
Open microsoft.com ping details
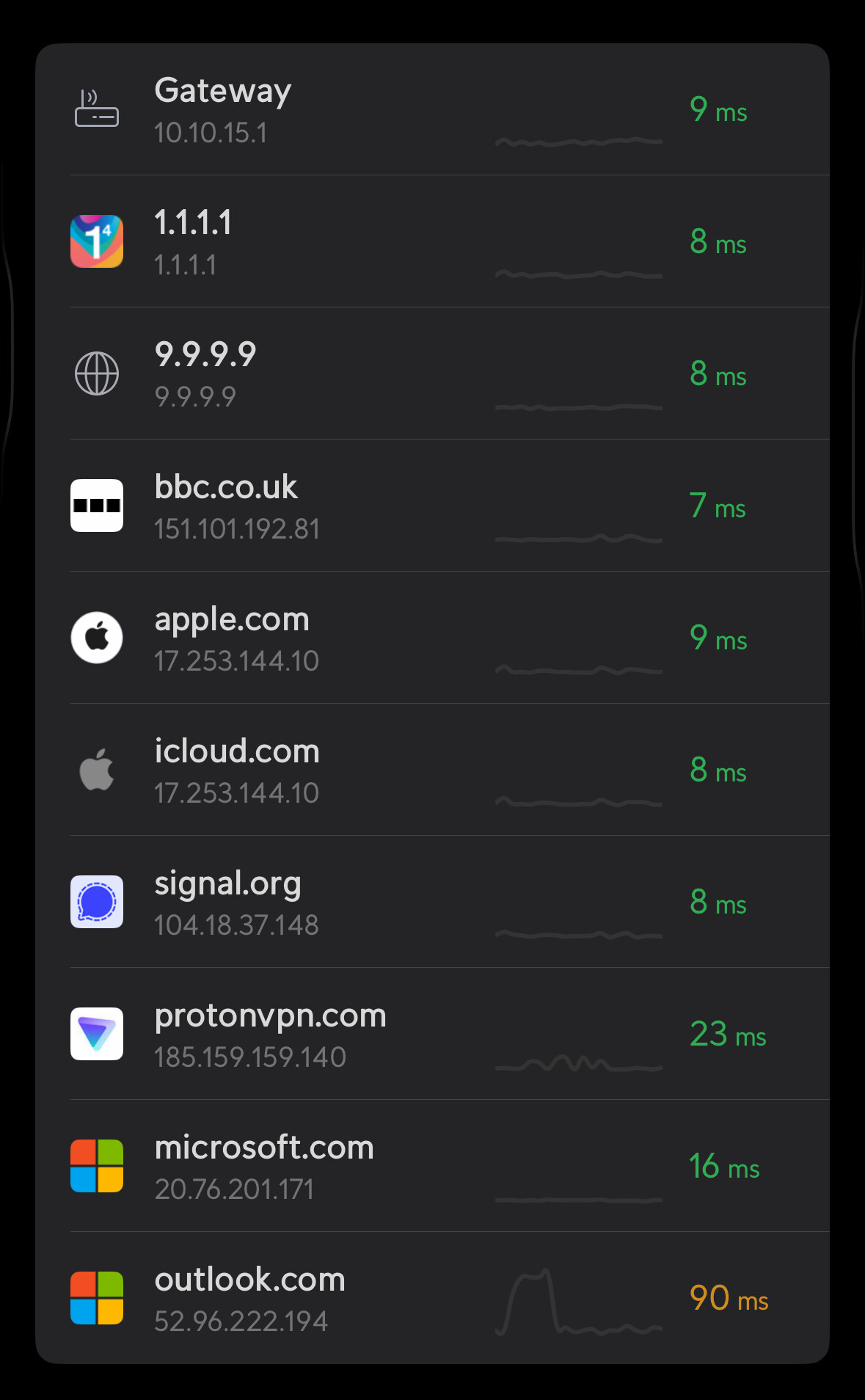pyautogui.click(x=432, y=1166)
